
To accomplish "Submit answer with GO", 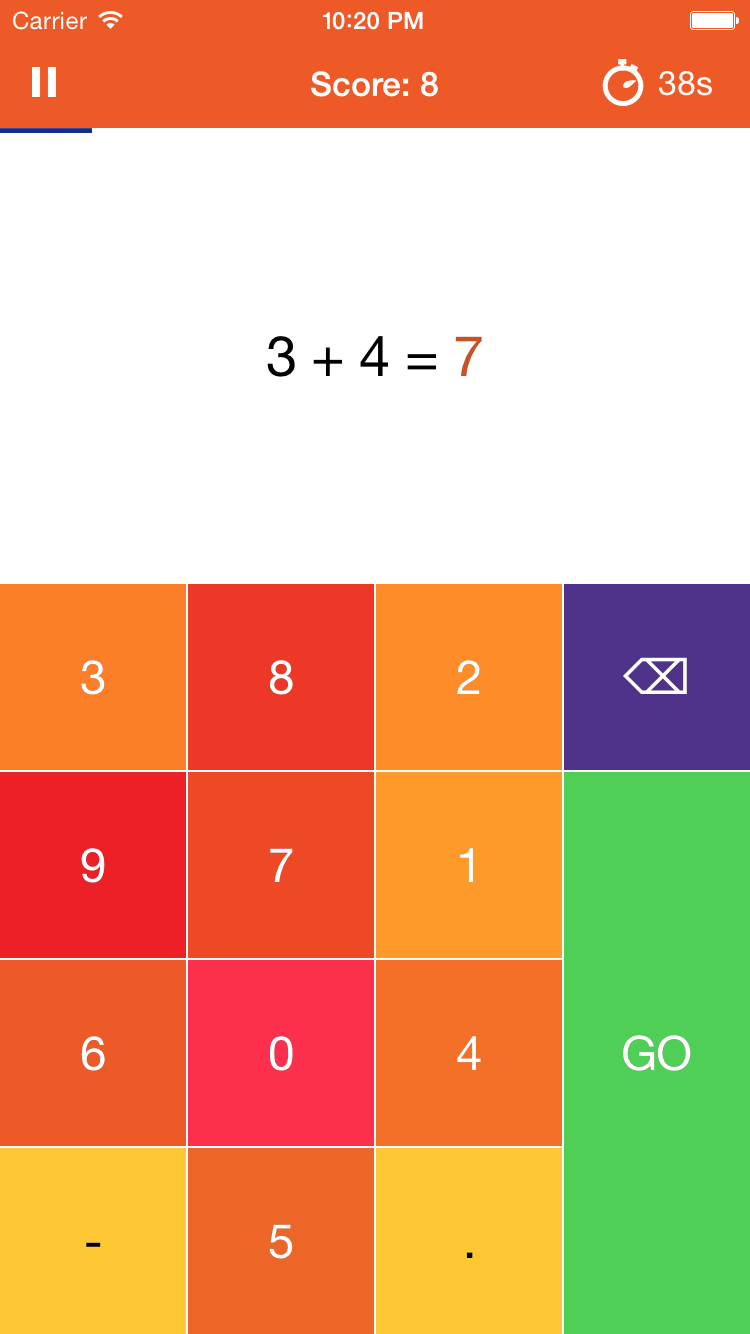I will pyautogui.click(x=657, y=1053).
